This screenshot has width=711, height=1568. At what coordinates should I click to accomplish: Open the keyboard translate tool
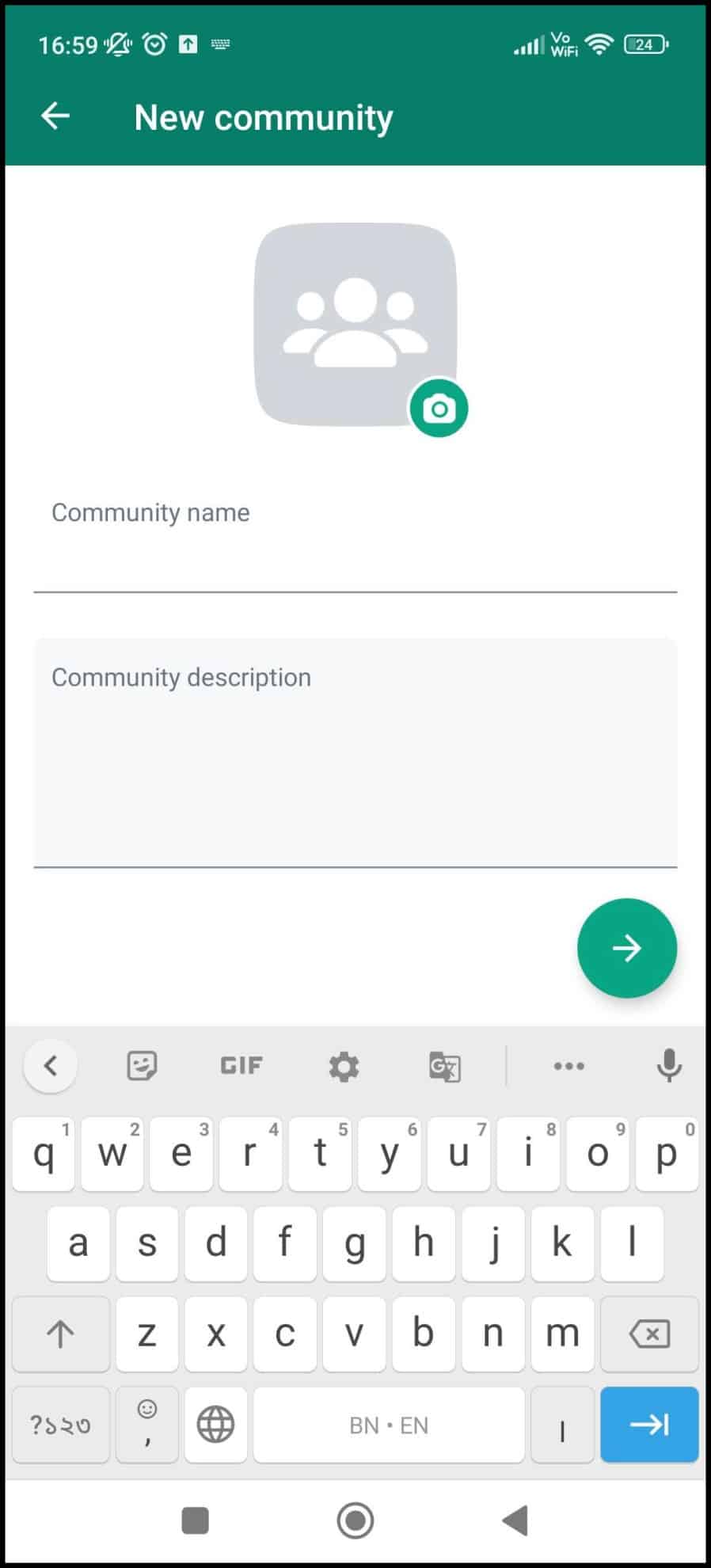pos(444,1066)
